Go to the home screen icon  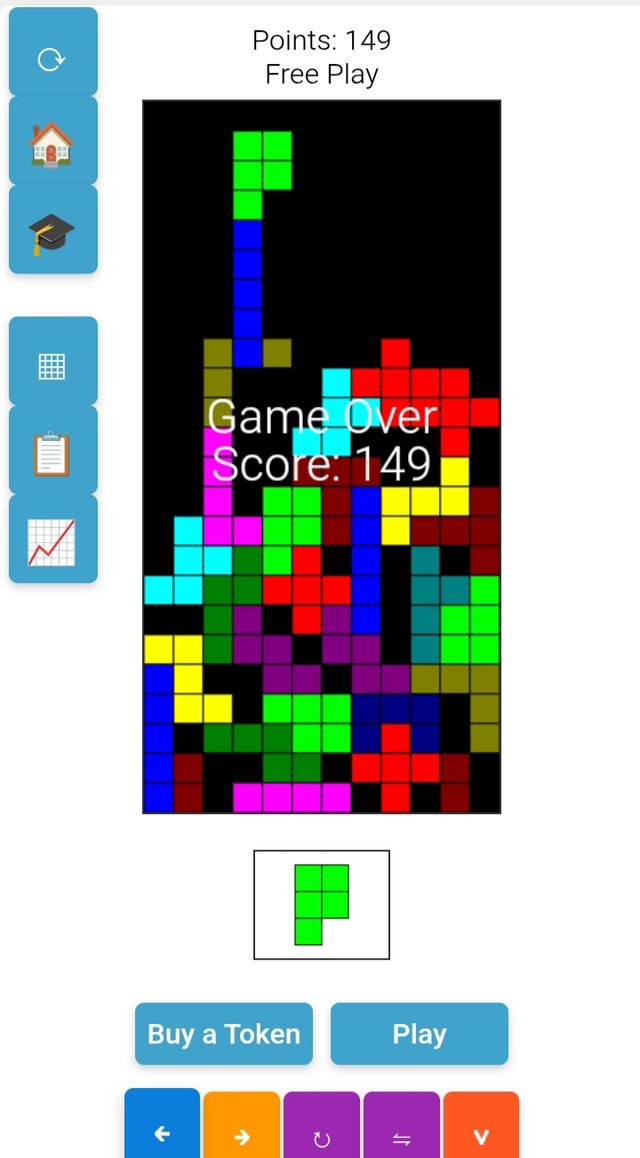click(53, 144)
